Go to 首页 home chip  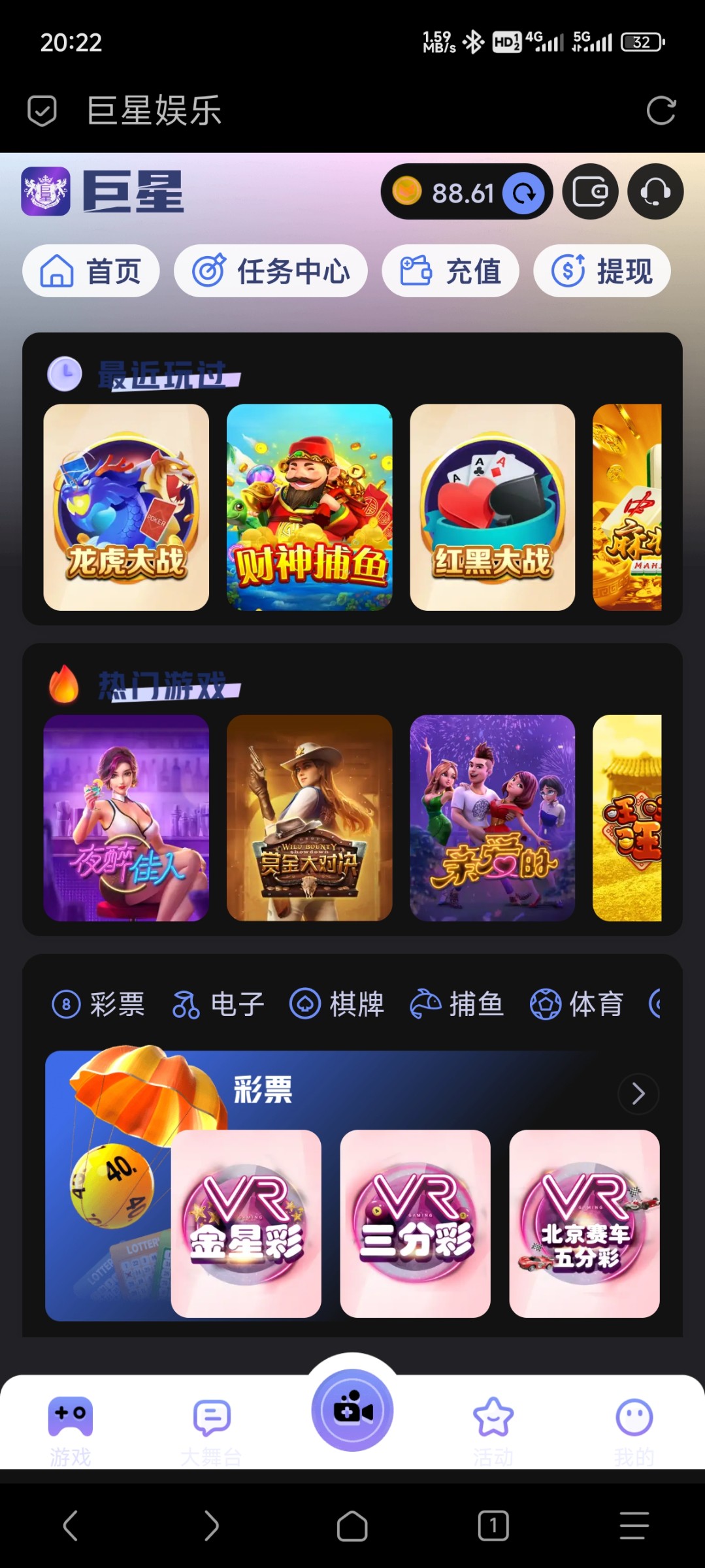91,271
